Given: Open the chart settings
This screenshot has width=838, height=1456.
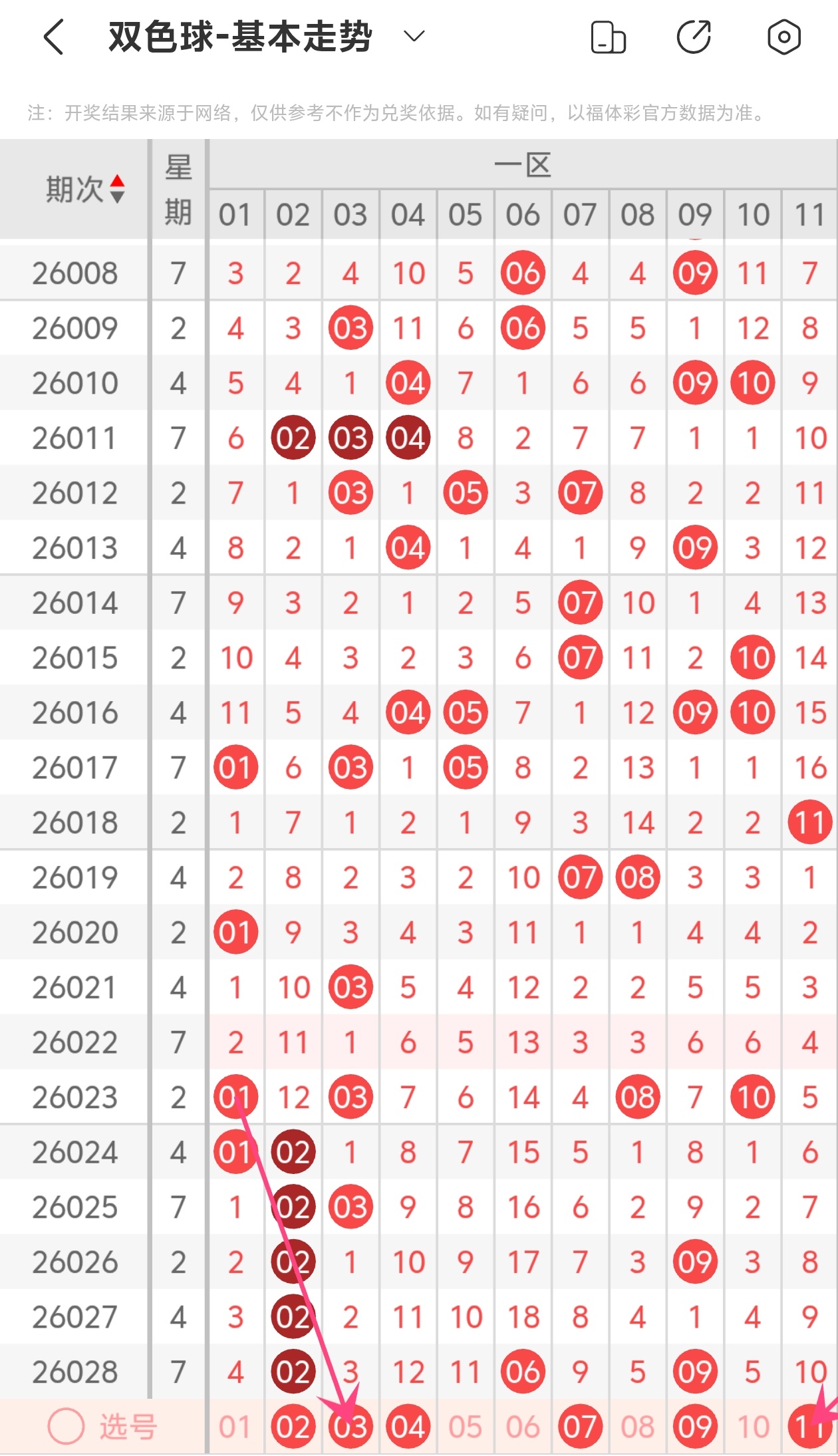Looking at the screenshot, I should 783,37.
